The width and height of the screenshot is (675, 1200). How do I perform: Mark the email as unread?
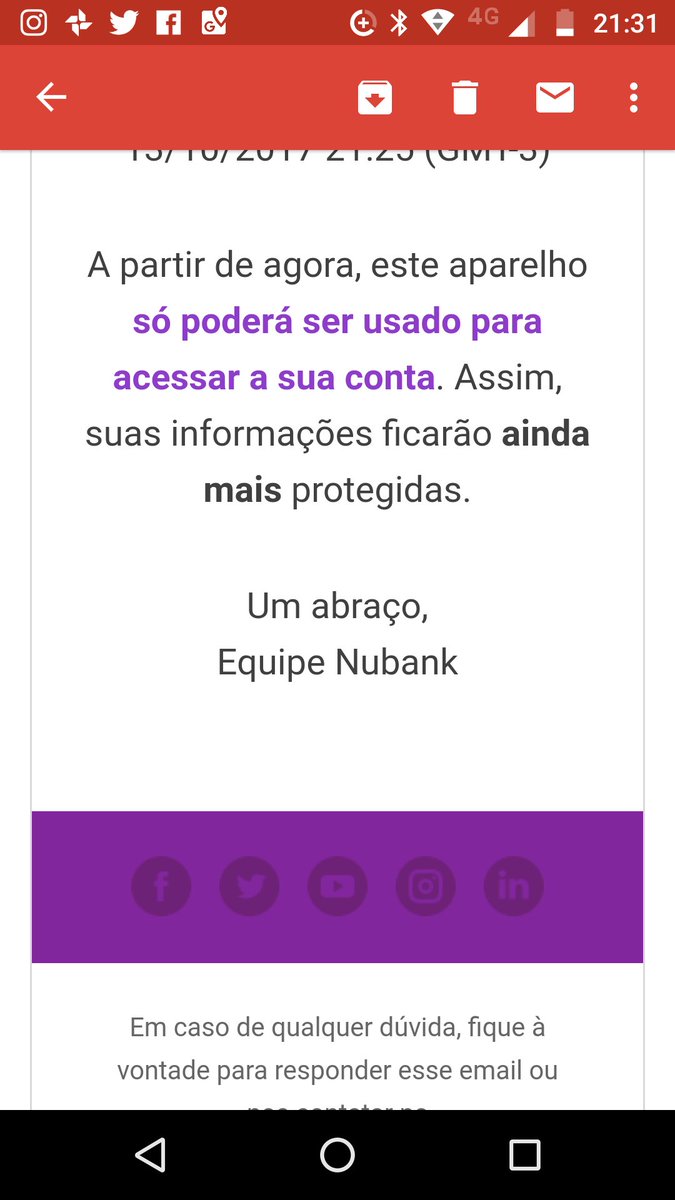554,97
